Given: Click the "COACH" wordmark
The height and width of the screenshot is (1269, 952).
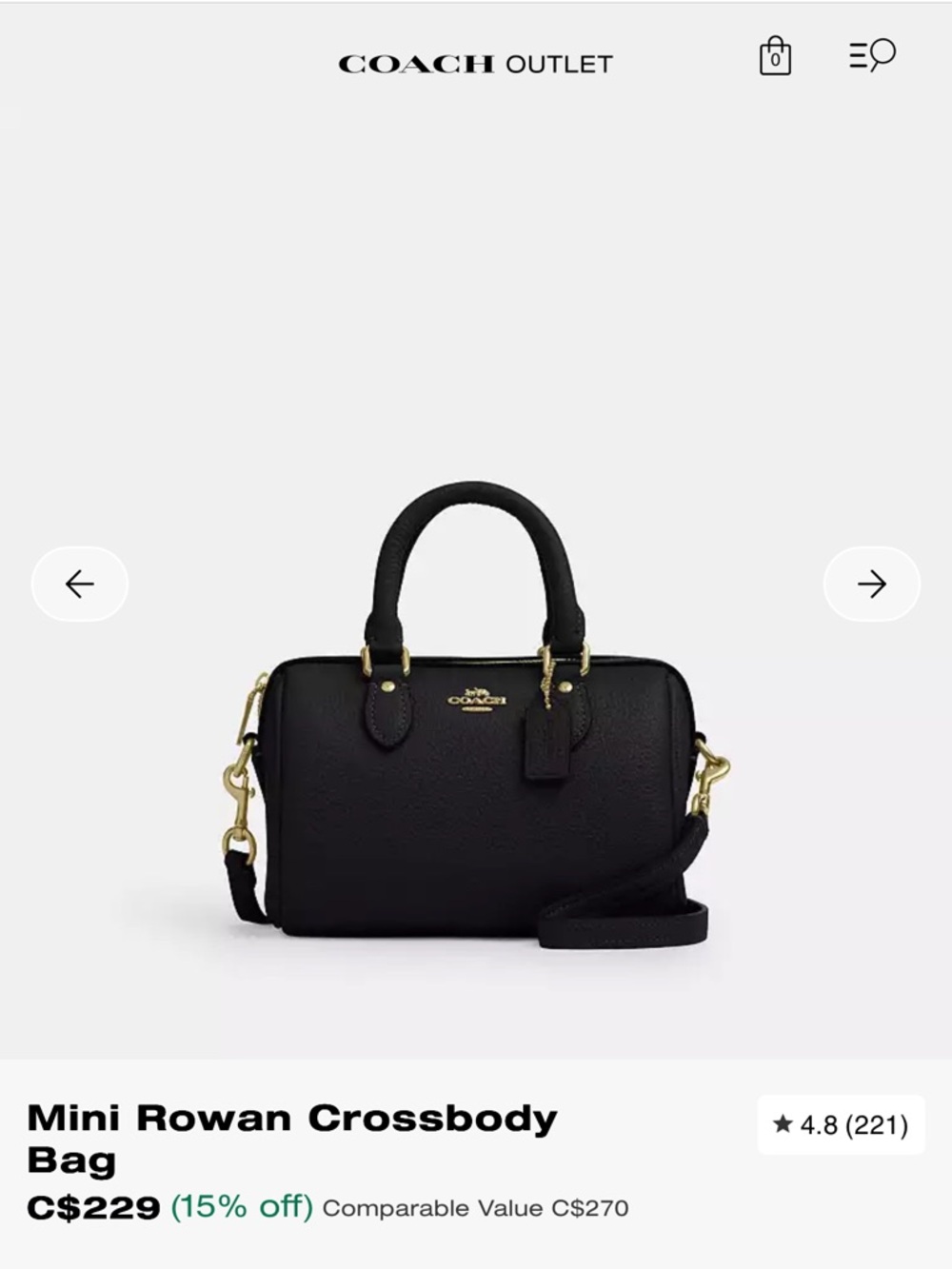Looking at the screenshot, I should coord(416,62).
